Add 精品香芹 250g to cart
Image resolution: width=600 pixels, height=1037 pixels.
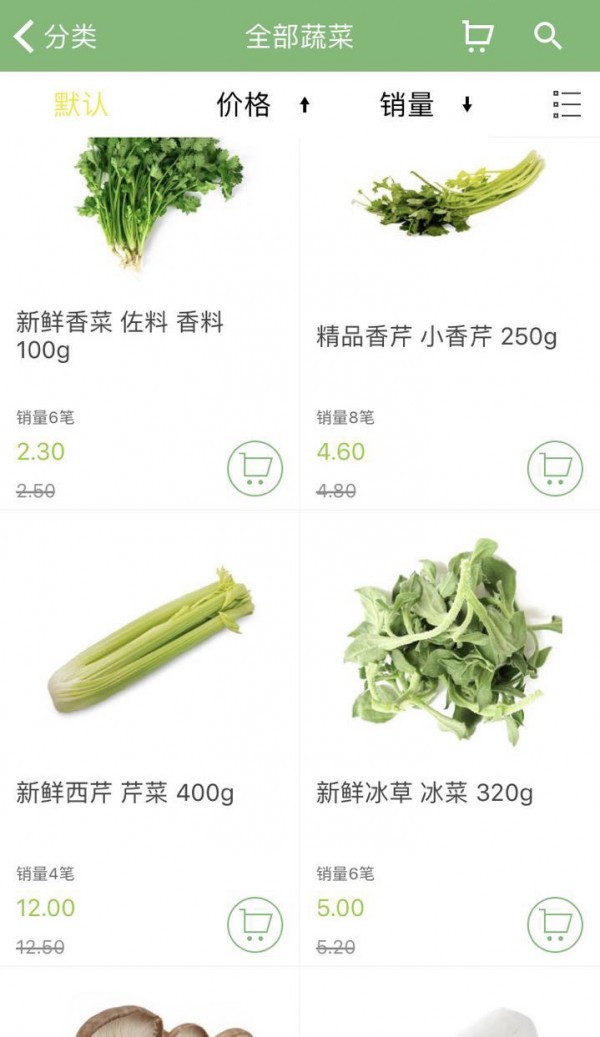[x=555, y=468]
